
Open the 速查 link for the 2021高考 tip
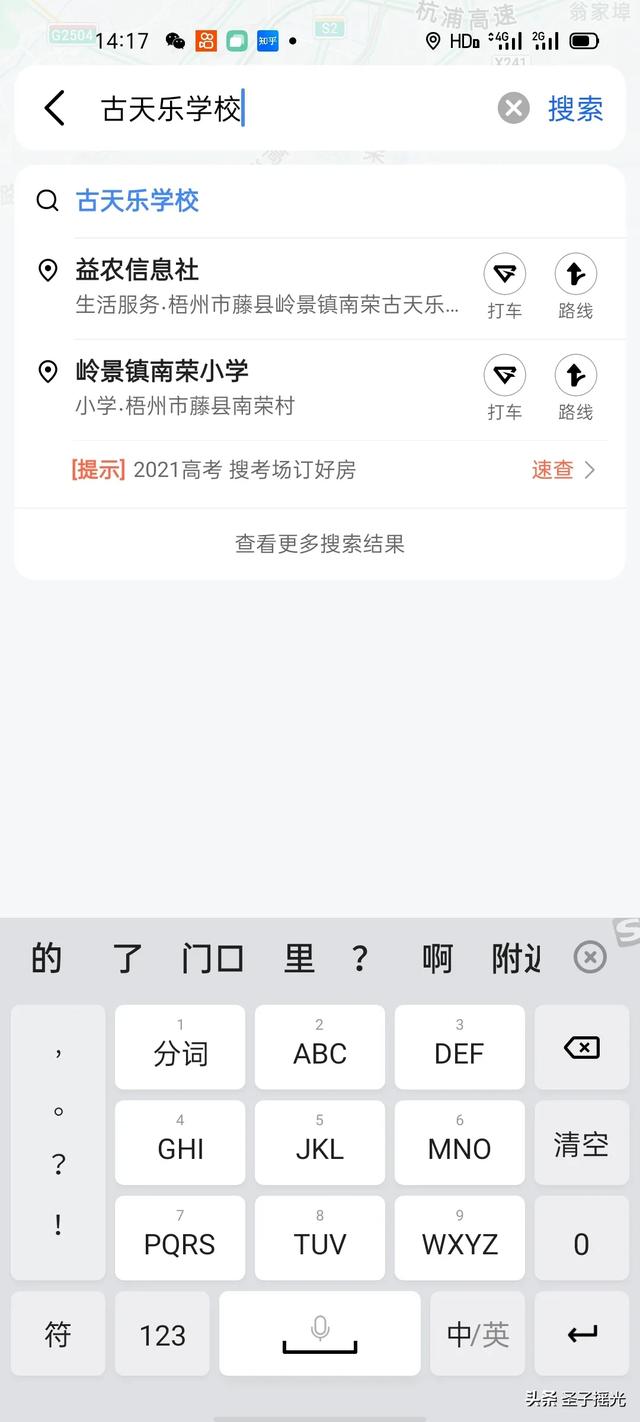pyautogui.click(x=563, y=470)
